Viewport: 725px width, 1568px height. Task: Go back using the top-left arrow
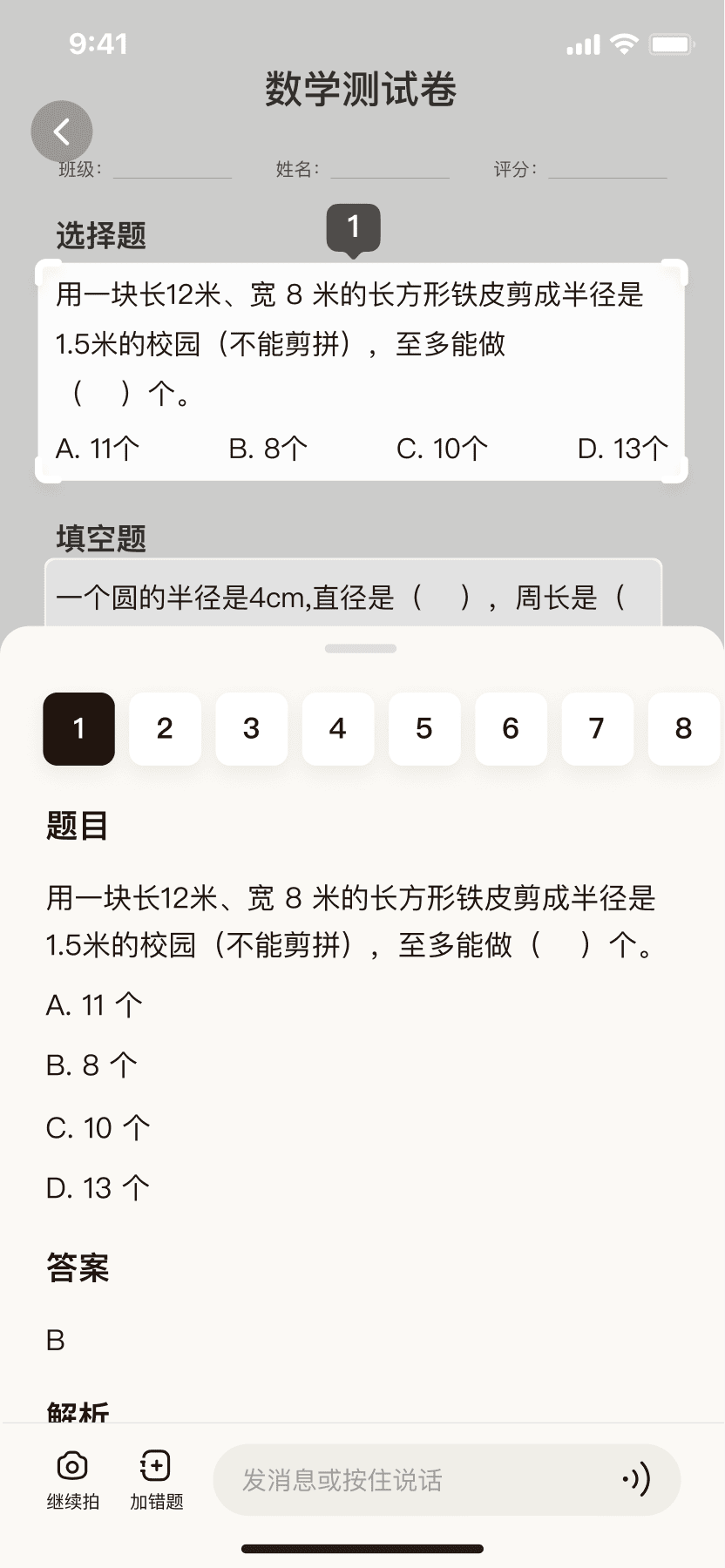tap(62, 132)
